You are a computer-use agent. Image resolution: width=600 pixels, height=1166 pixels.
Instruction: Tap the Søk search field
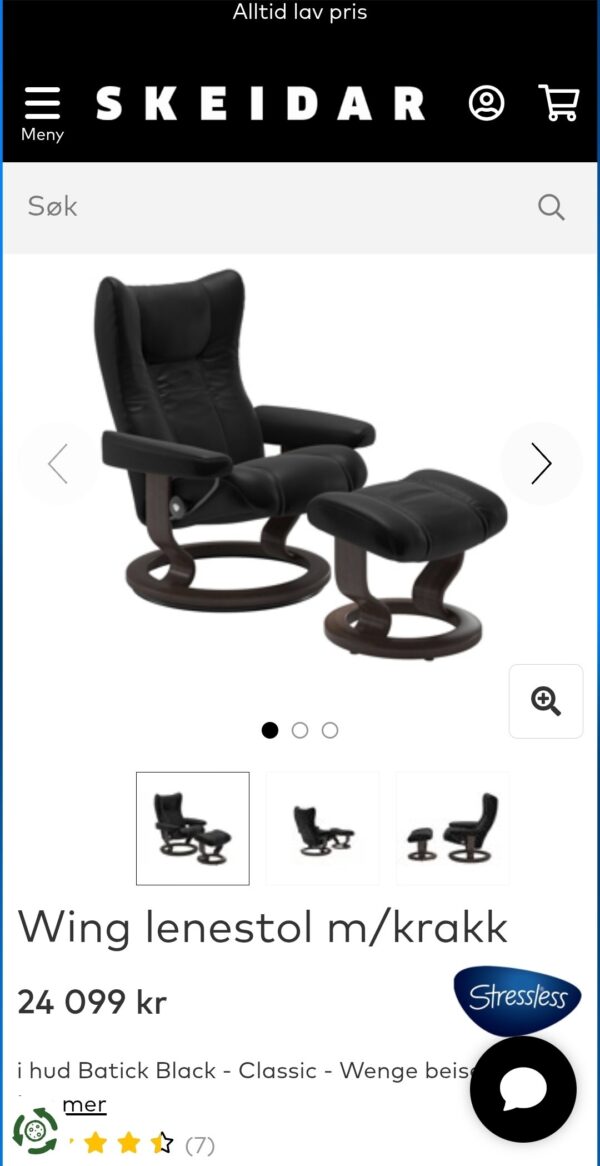[x=270, y=207]
